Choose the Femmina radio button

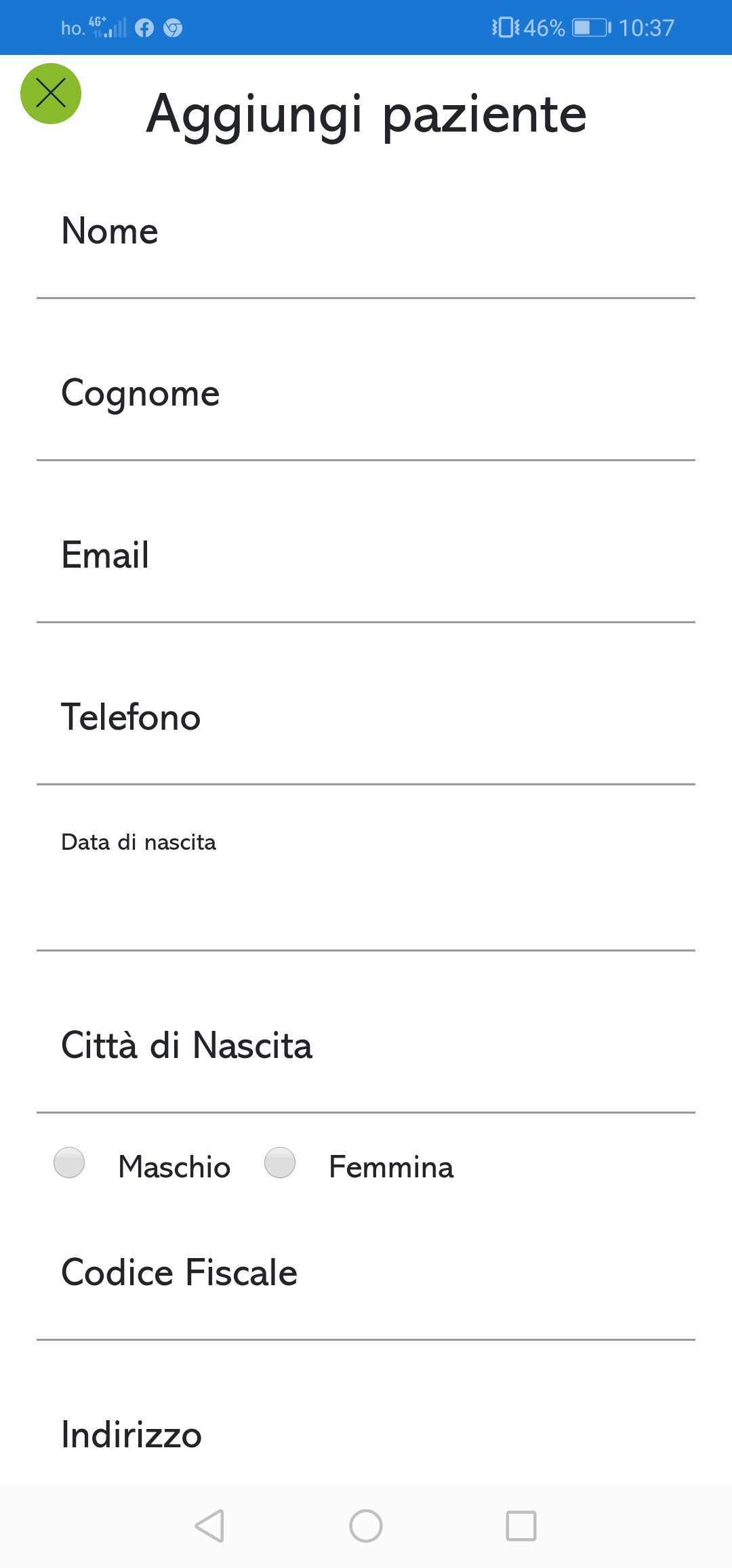(x=280, y=1162)
